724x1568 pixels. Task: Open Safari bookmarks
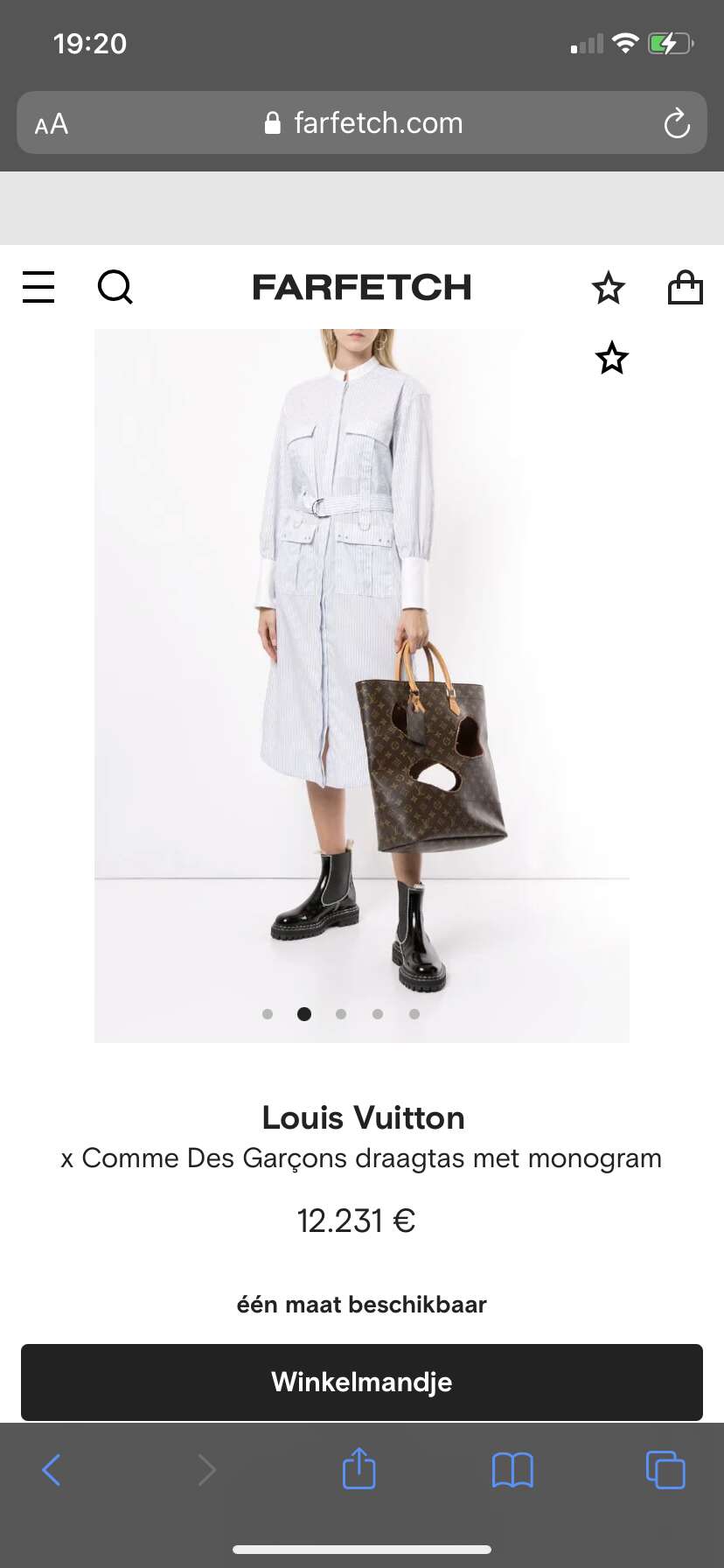tap(512, 1470)
